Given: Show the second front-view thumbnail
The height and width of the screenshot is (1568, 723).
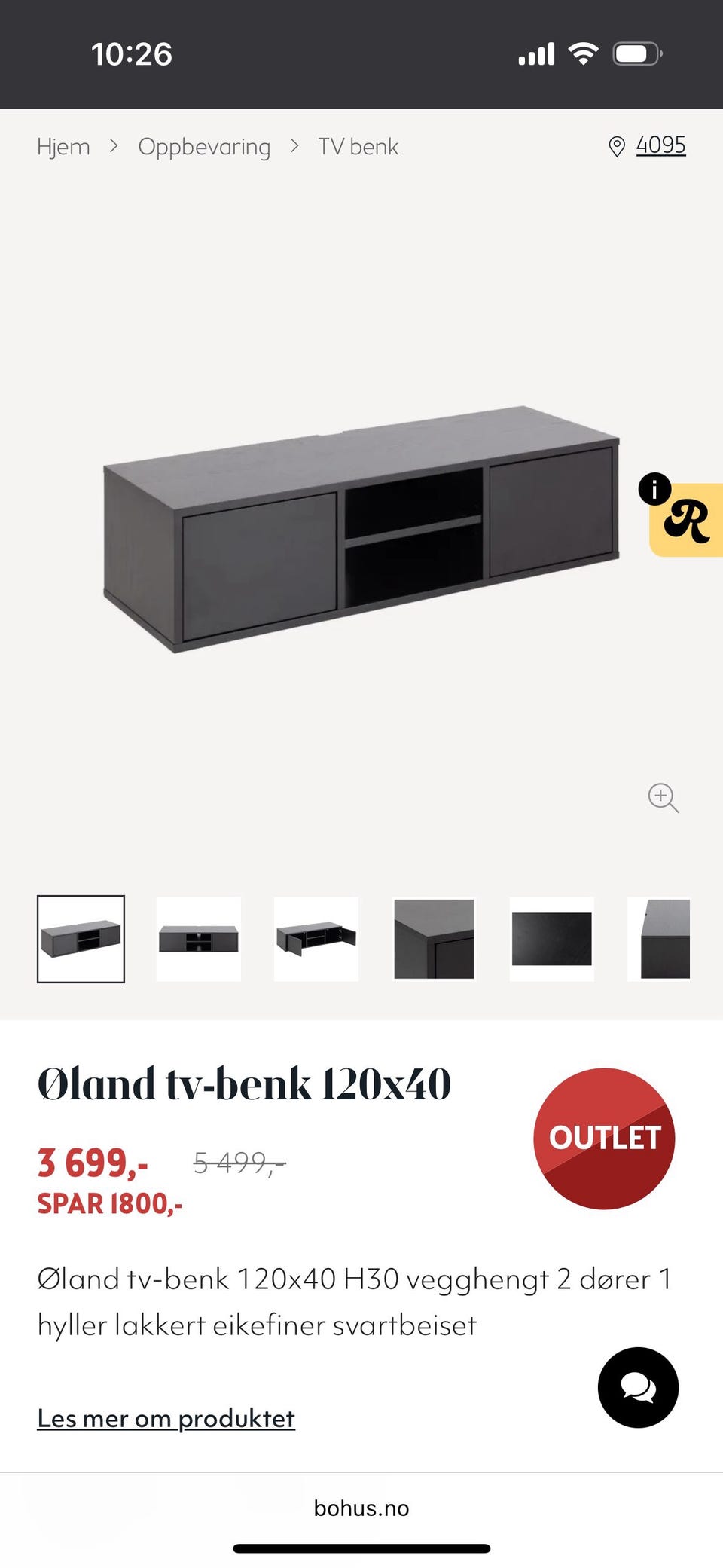Looking at the screenshot, I should click(x=199, y=939).
